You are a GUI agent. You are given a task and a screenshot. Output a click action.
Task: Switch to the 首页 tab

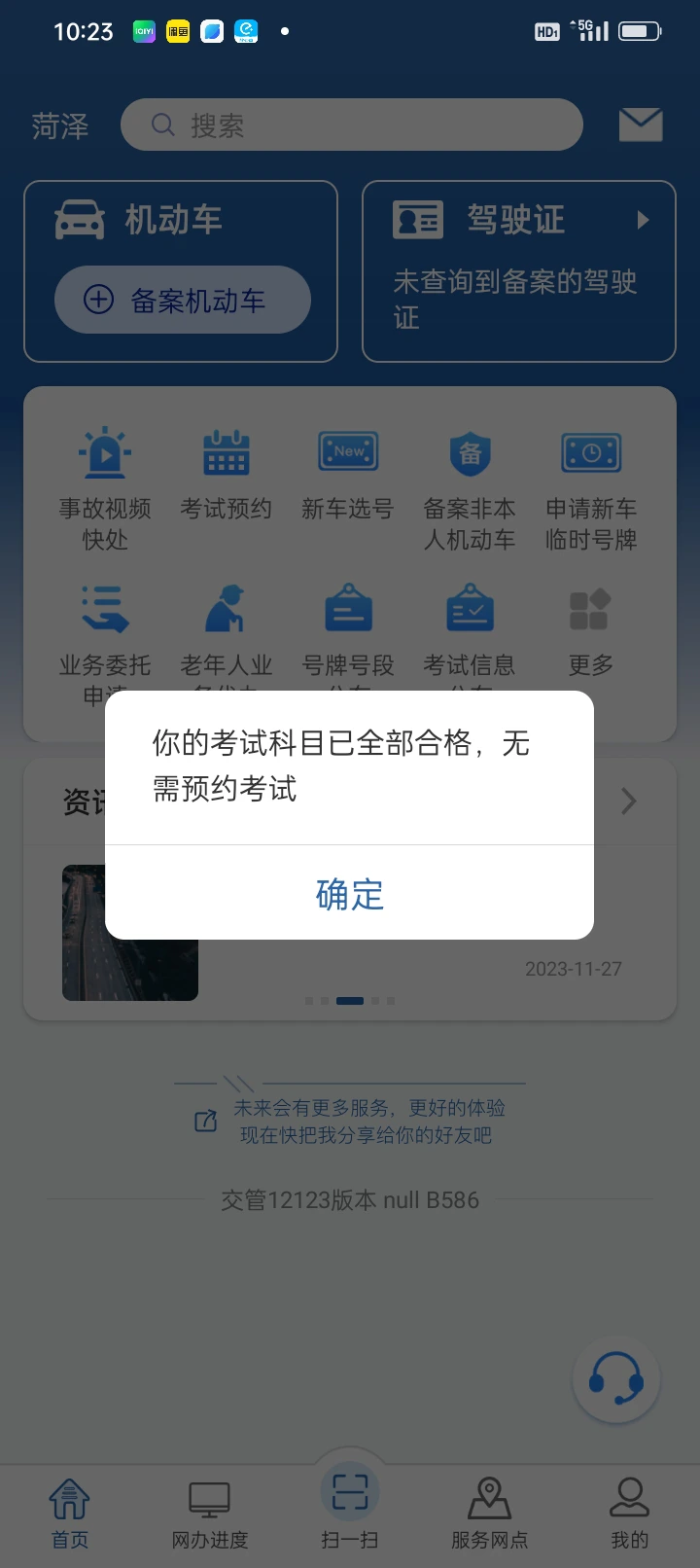pyautogui.click(x=70, y=1513)
